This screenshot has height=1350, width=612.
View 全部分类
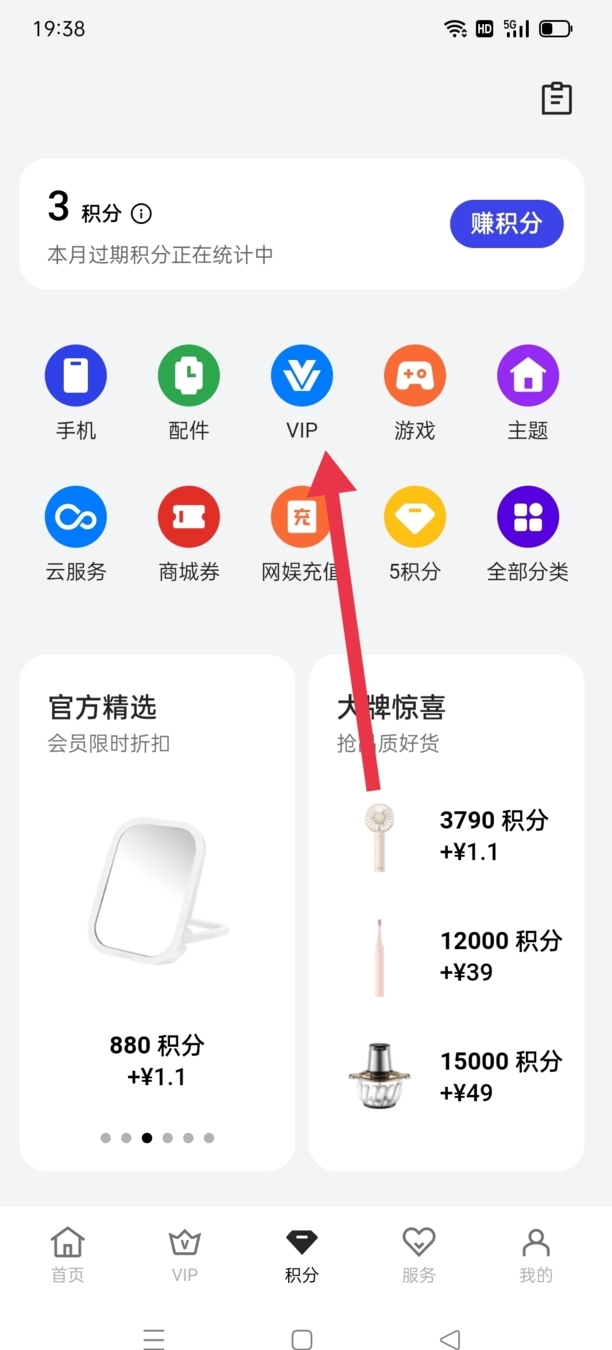tap(528, 518)
